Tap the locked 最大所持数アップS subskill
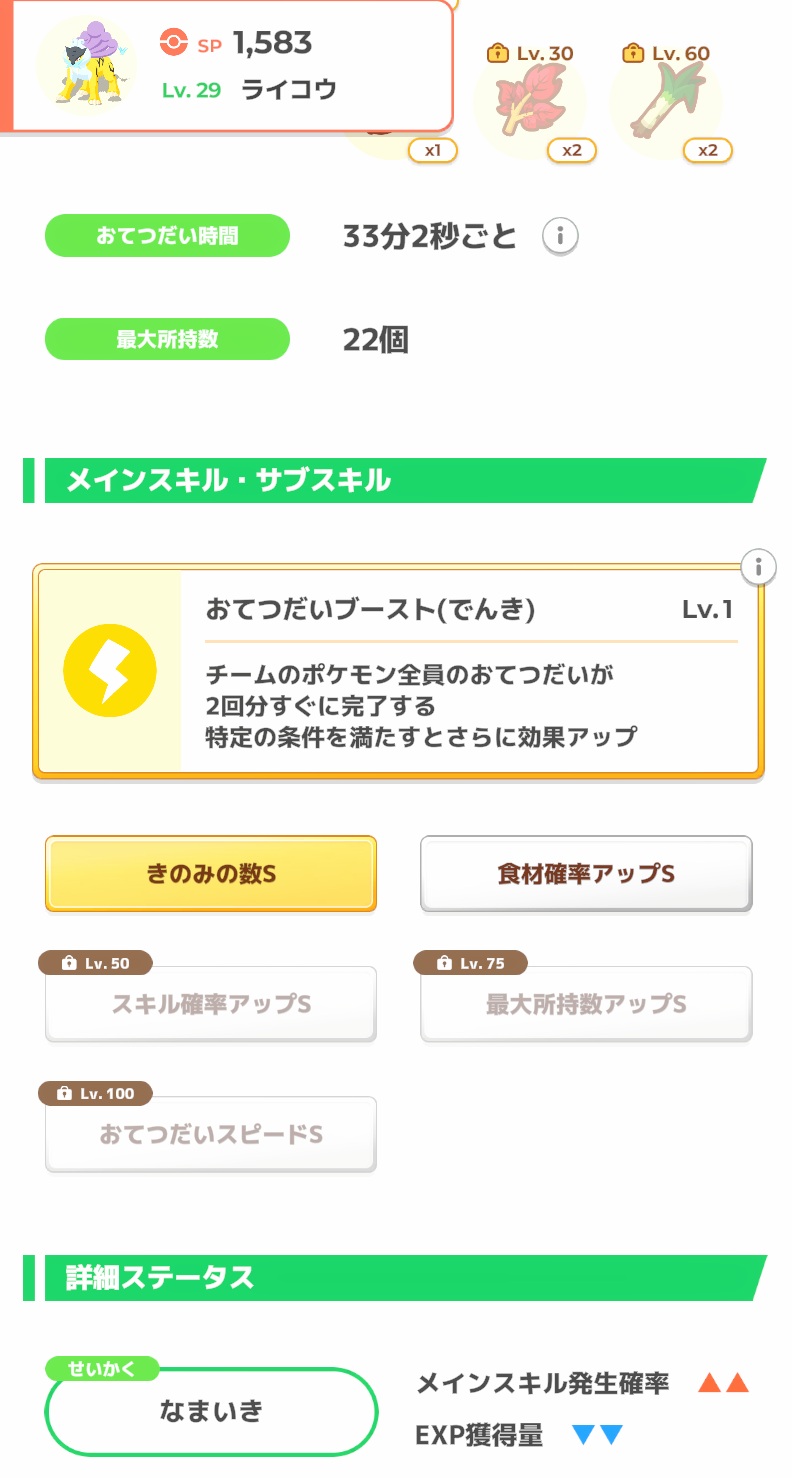This screenshot has height=1478, width=792. [x=585, y=1004]
